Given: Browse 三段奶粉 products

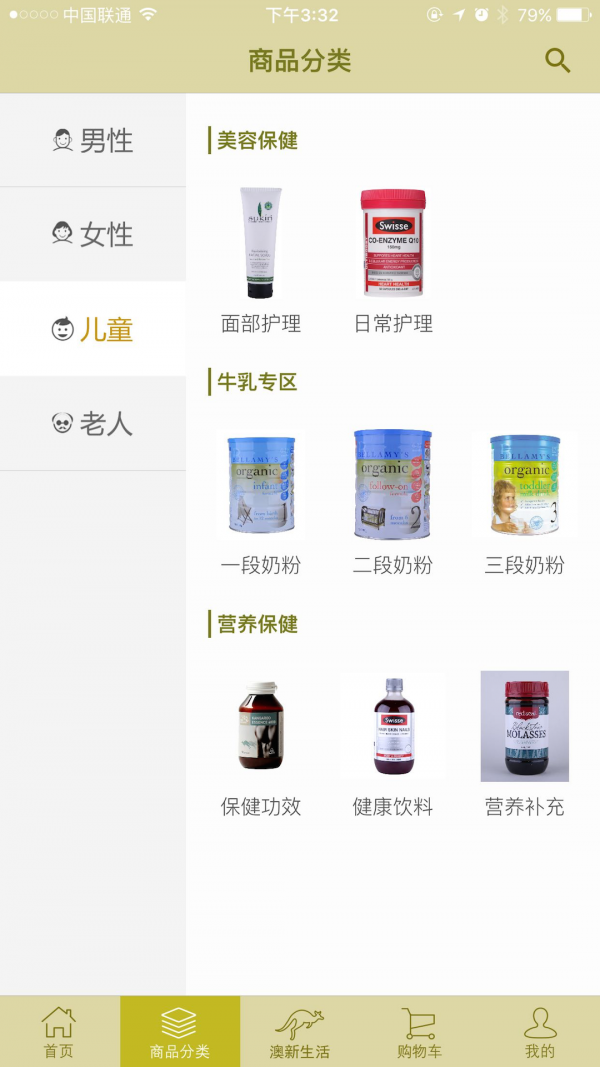Looking at the screenshot, I should [x=525, y=500].
